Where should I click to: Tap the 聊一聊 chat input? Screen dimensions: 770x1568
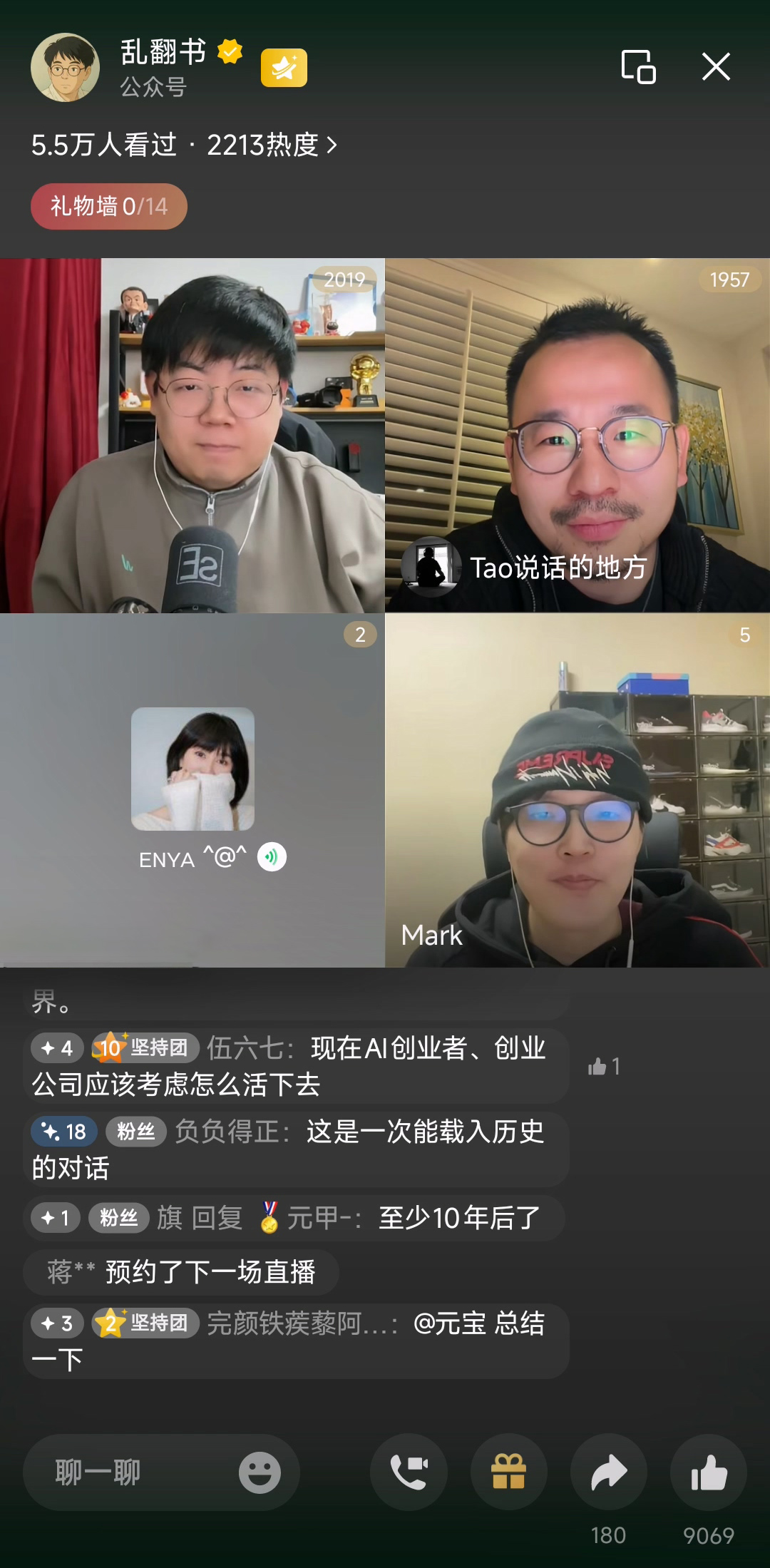(128, 1472)
